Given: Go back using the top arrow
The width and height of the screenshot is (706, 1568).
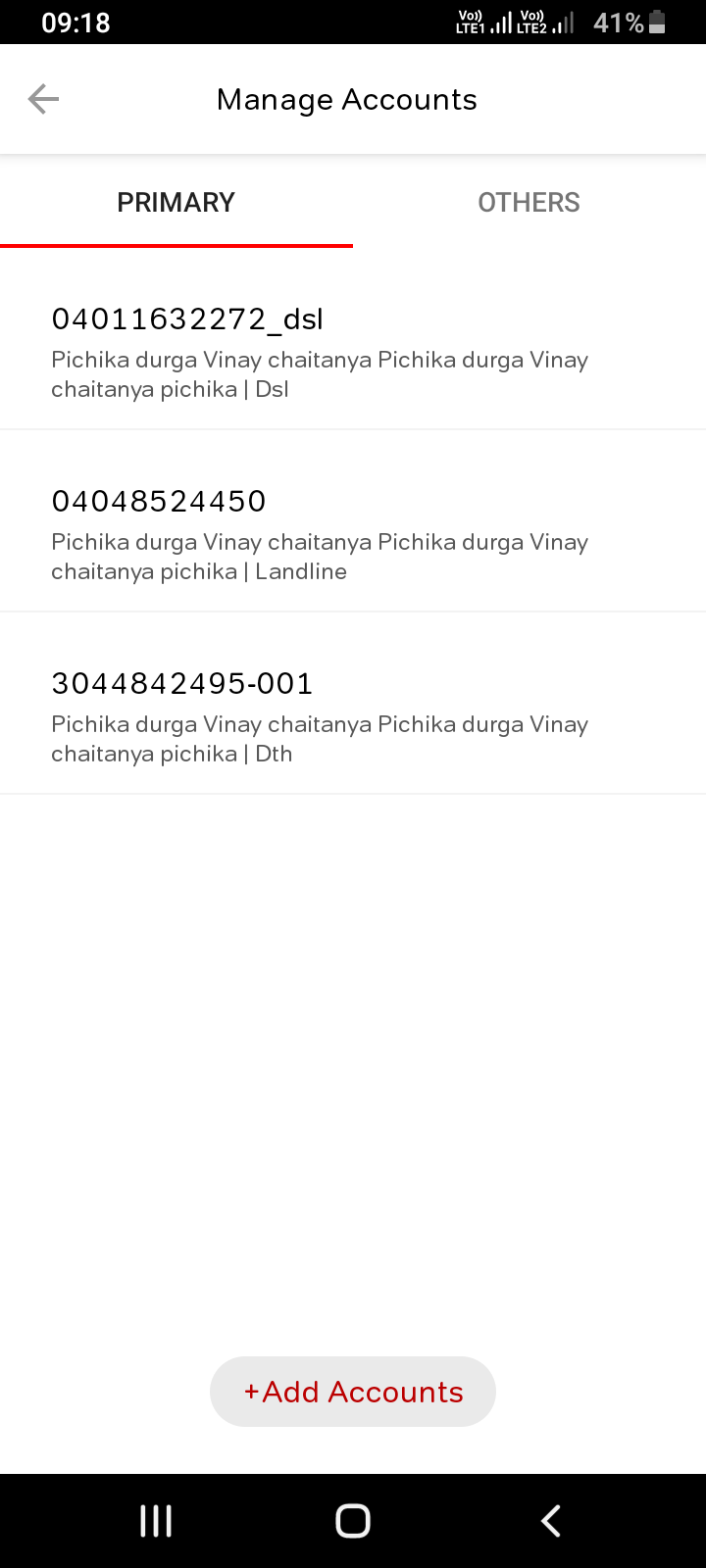Looking at the screenshot, I should pyautogui.click(x=43, y=99).
